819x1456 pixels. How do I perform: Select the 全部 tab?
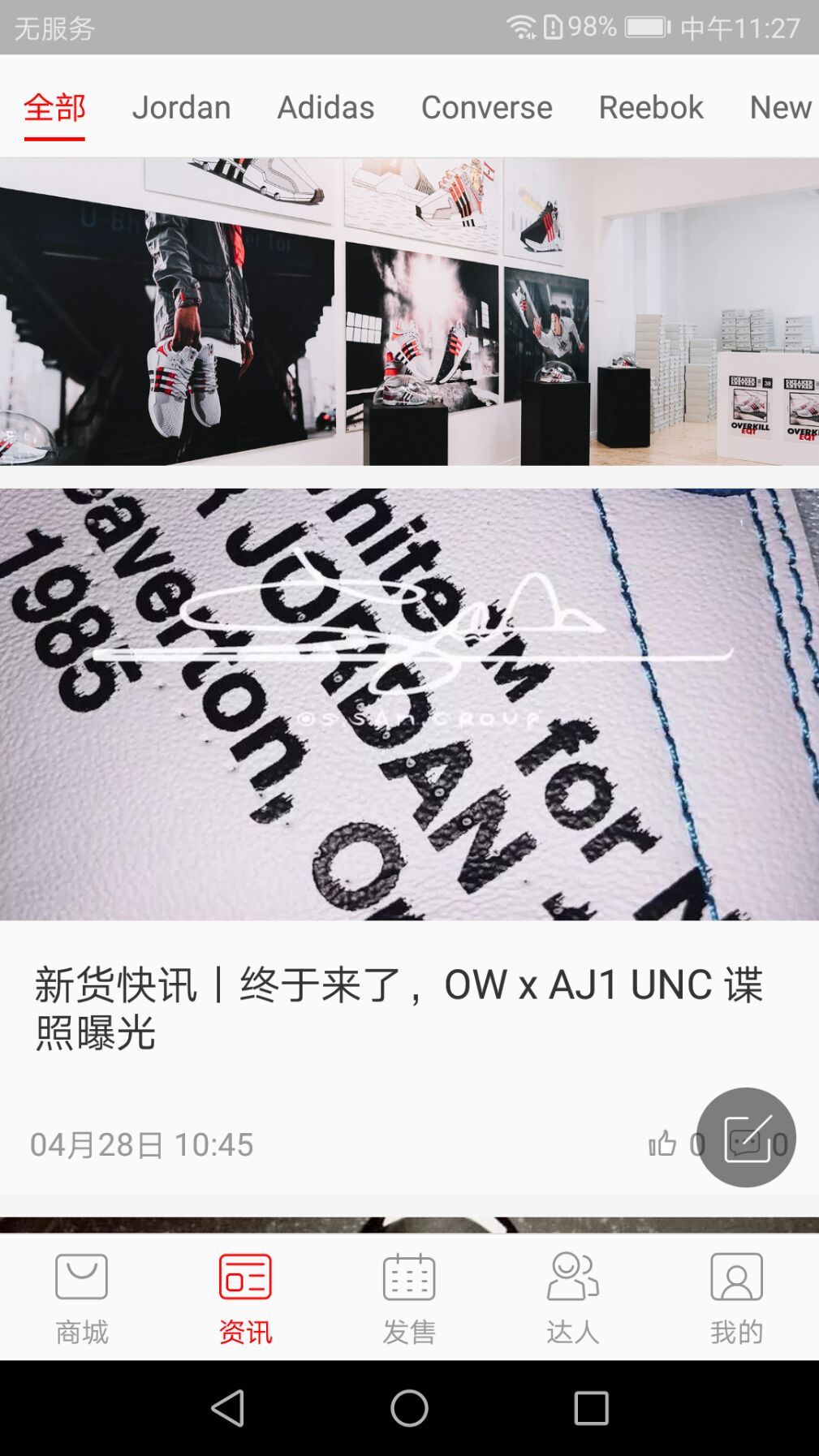coord(54,107)
